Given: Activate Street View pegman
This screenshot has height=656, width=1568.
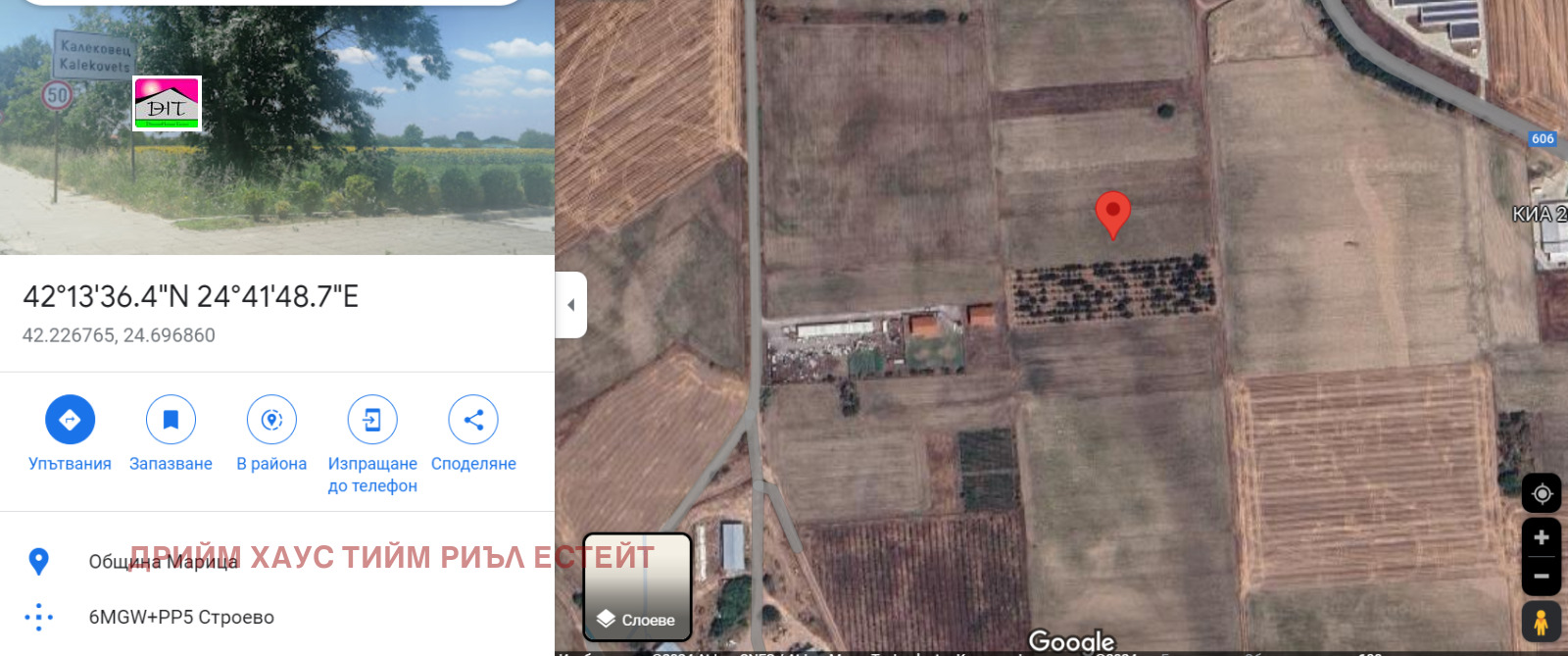Looking at the screenshot, I should click(x=1541, y=622).
